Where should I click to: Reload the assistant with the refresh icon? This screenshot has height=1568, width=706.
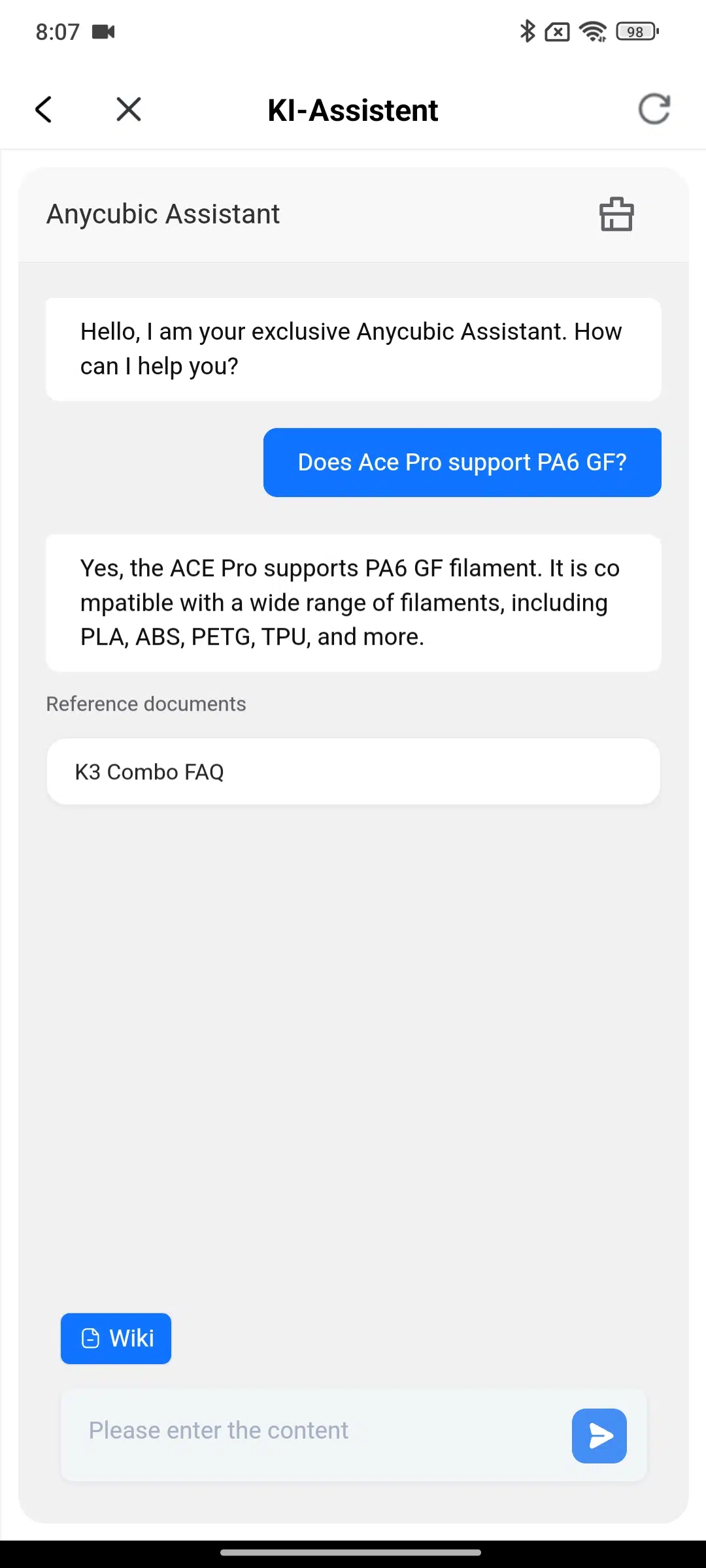pos(654,109)
